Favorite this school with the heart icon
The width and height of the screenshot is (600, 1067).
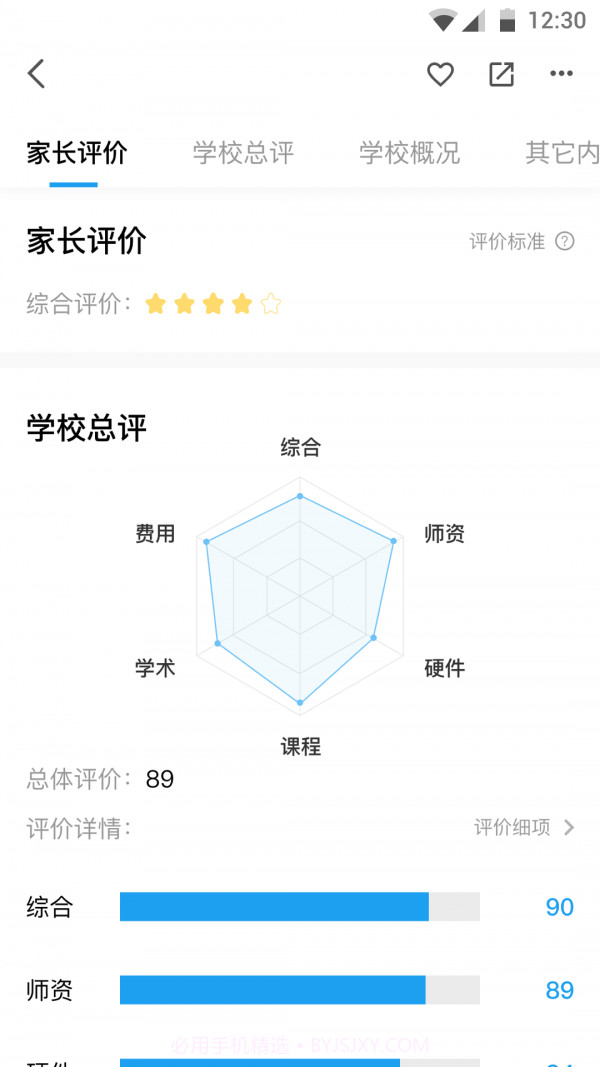[x=440, y=74]
